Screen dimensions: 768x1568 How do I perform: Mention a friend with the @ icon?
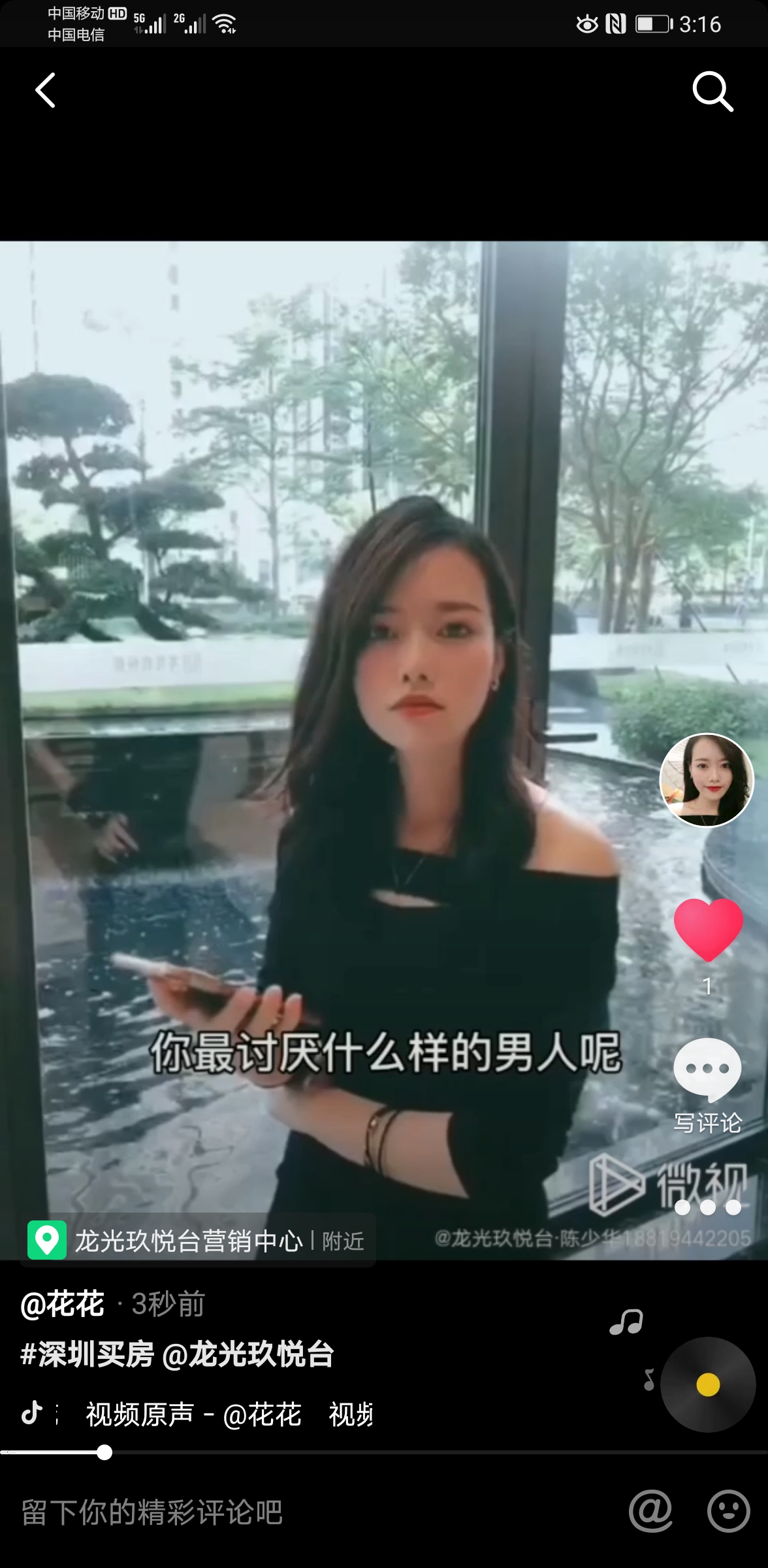(650, 1511)
